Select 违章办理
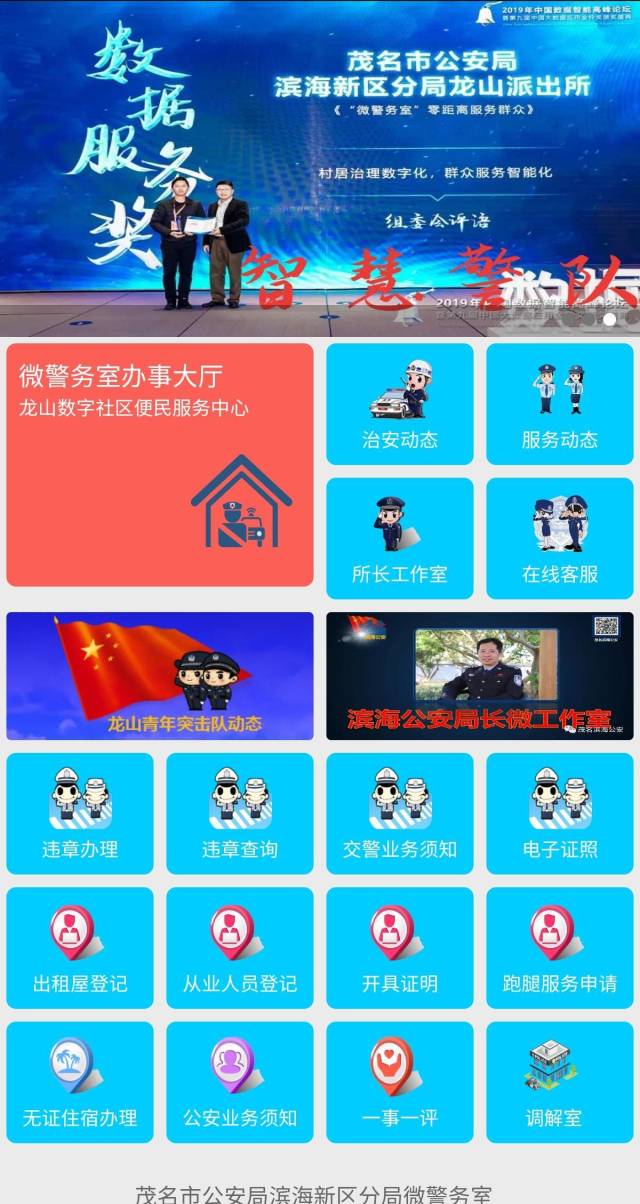Image resolution: width=640 pixels, height=1204 pixels. [80, 814]
